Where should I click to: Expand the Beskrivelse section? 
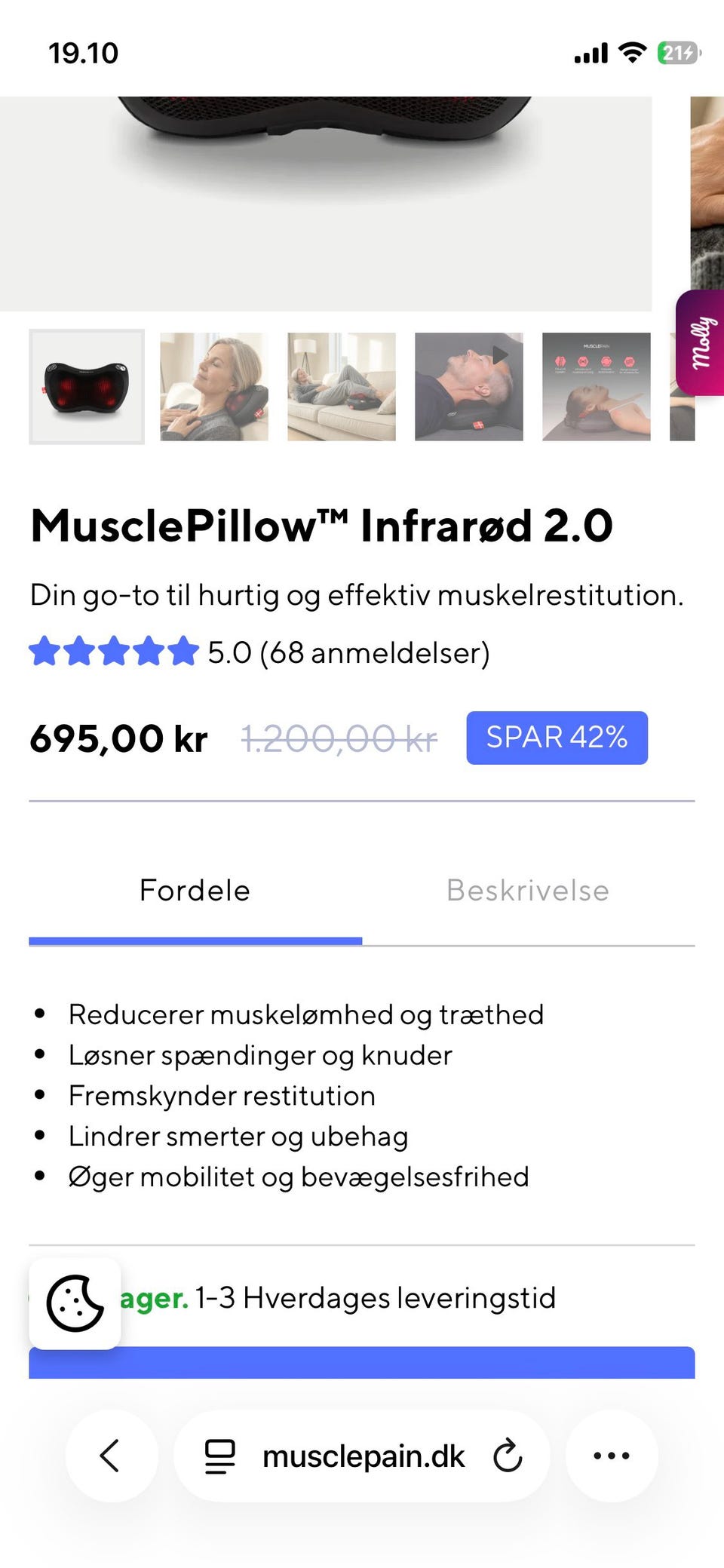(527, 891)
